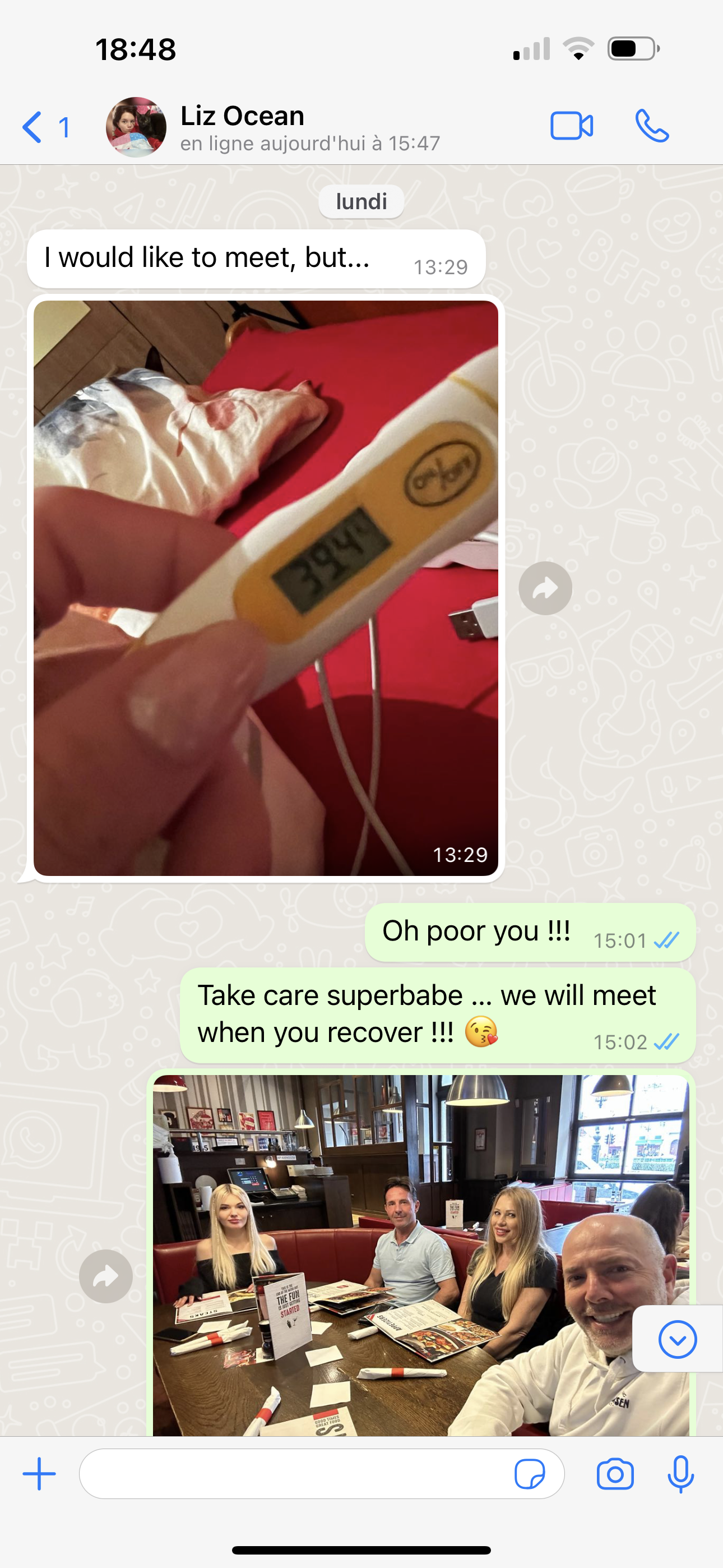Open the sticker picker
723x1568 pixels.
coord(530,1474)
